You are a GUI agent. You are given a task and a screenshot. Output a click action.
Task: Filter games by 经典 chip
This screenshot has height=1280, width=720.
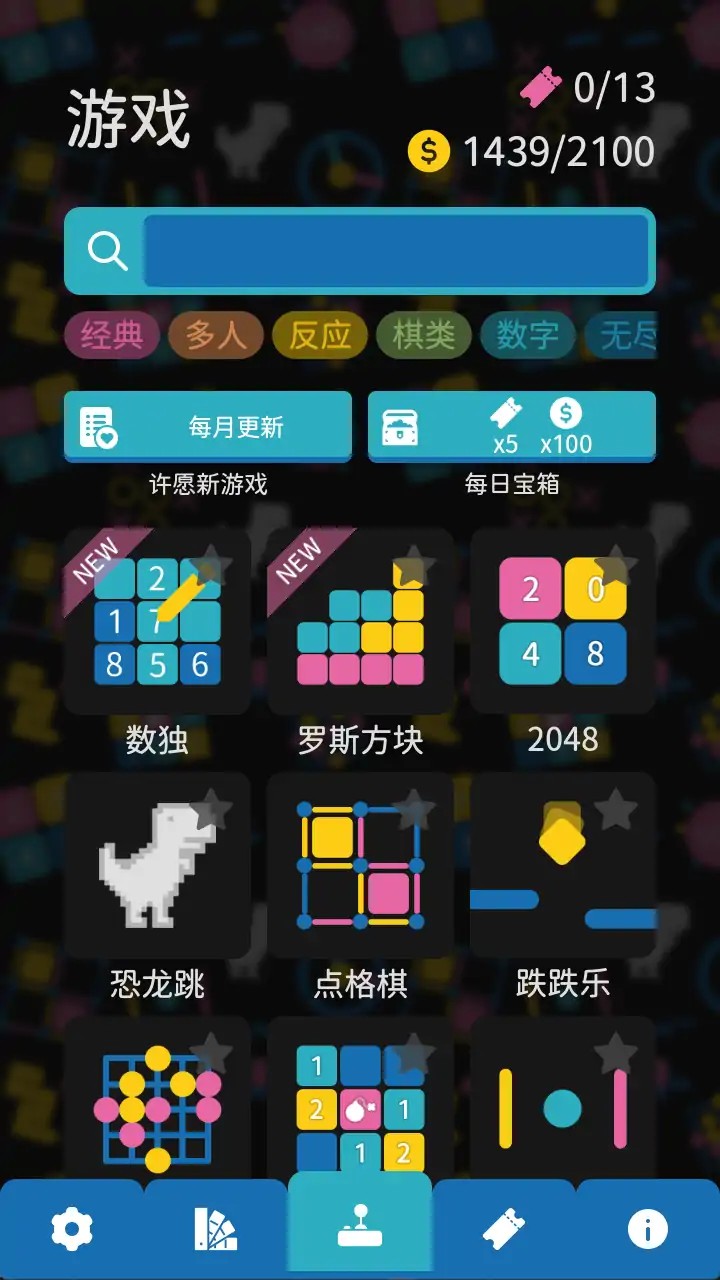tap(112, 335)
